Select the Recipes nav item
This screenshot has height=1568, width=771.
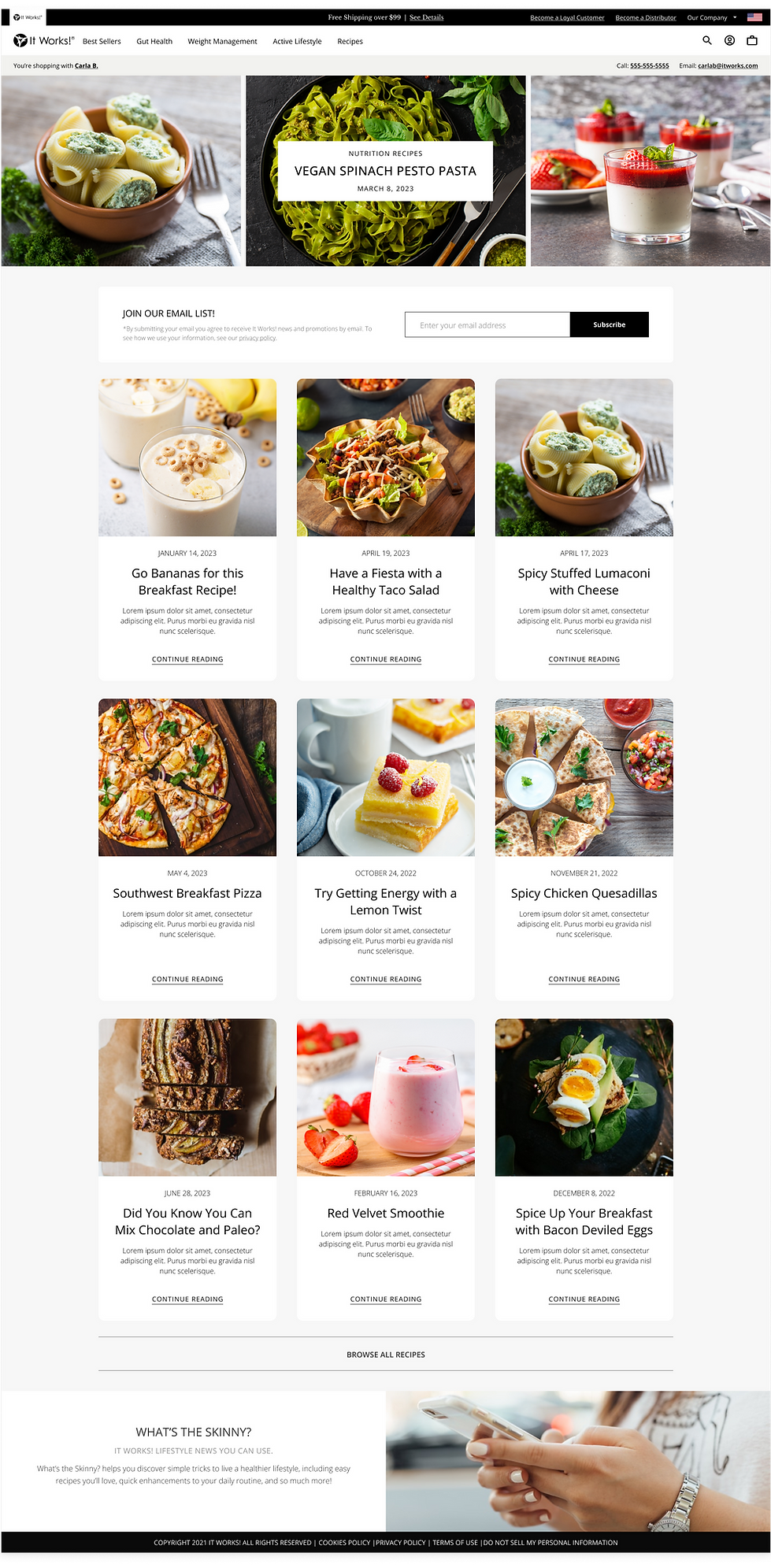pyautogui.click(x=350, y=42)
